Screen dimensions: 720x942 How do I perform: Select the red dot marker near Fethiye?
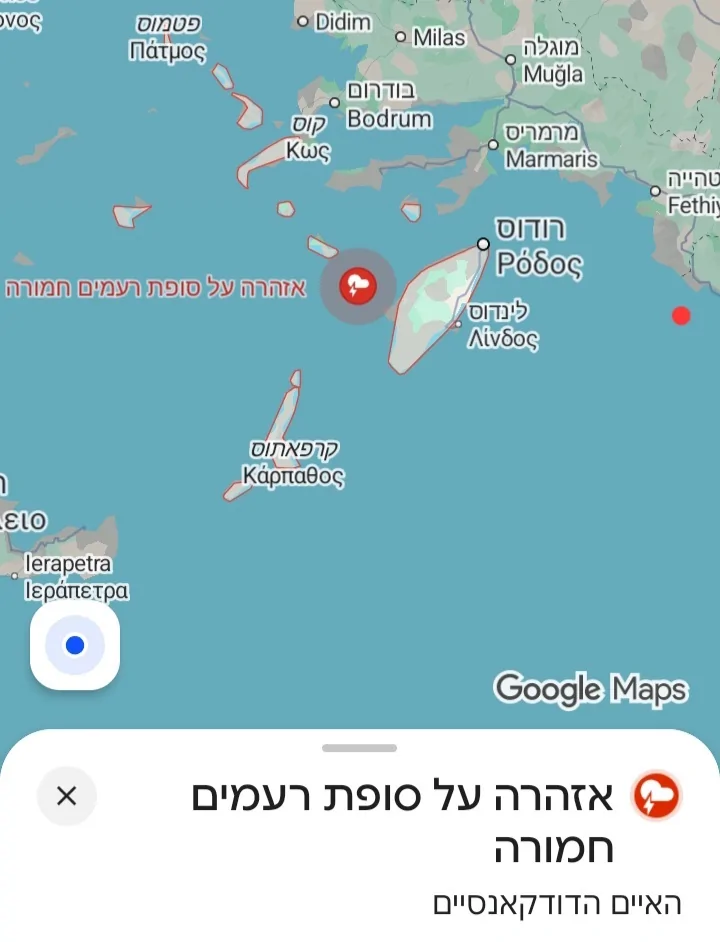click(x=681, y=316)
